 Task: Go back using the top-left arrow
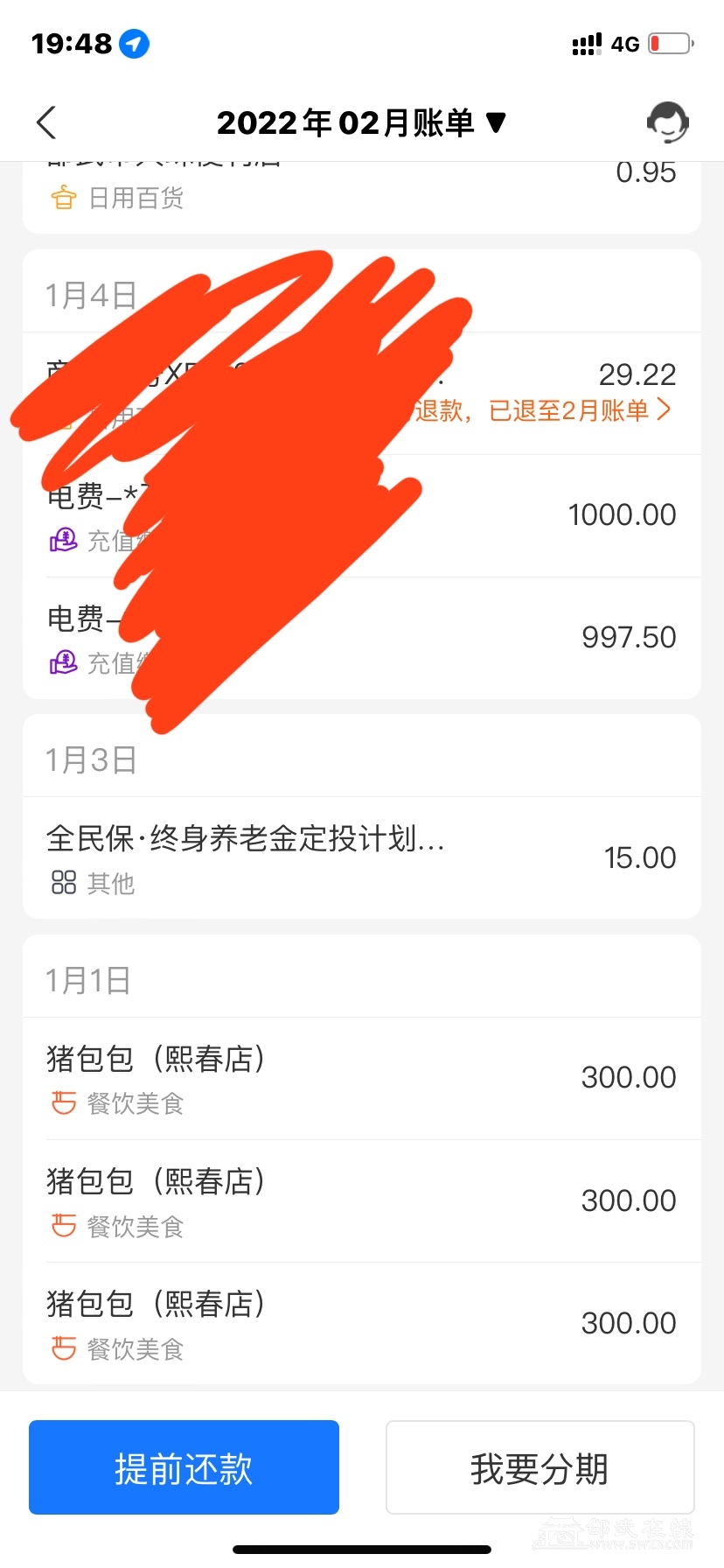click(47, 122)
